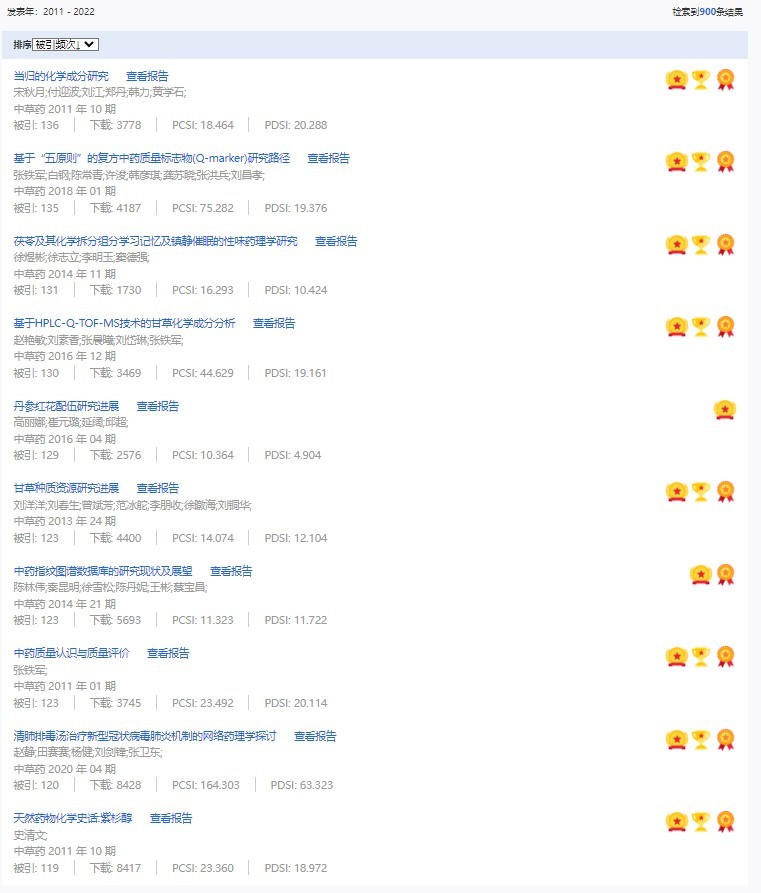View report for the 中药指纹图谱数据库 article
Viewport: 761px width, 893px height.
pos(231,571)
